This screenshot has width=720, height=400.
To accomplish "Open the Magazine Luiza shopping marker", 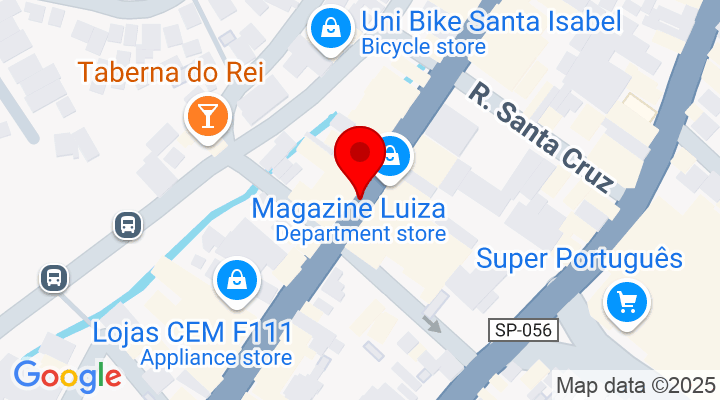I will [x=394, y=156].
